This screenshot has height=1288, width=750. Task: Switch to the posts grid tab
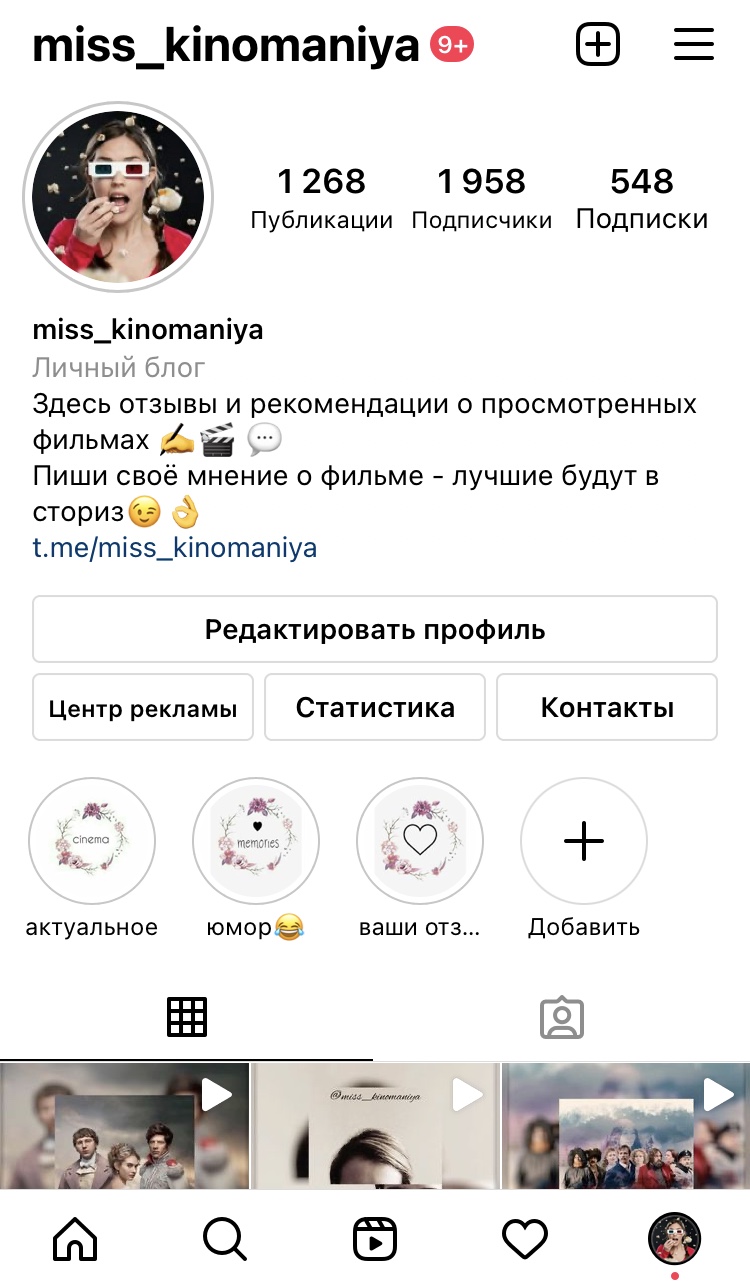point(187,1017)
